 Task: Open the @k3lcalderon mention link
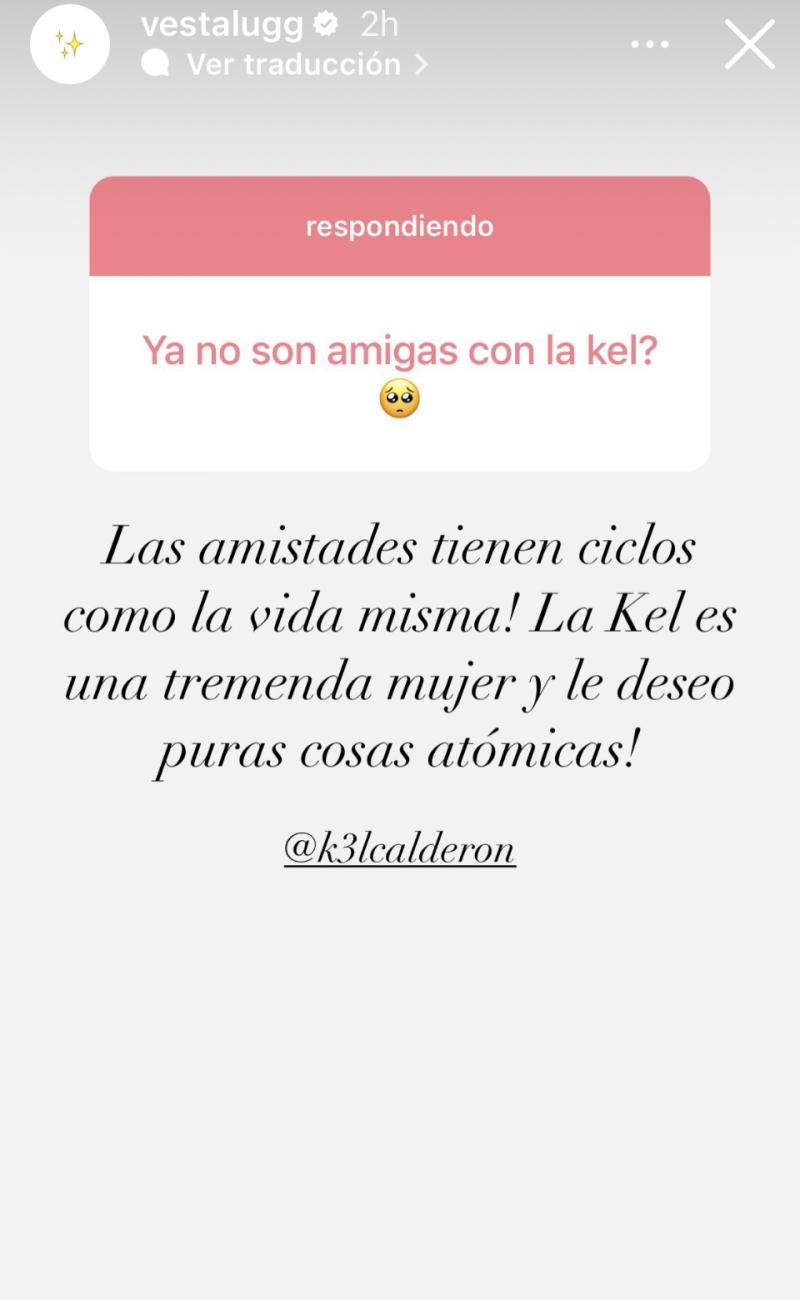coord(399,846)
